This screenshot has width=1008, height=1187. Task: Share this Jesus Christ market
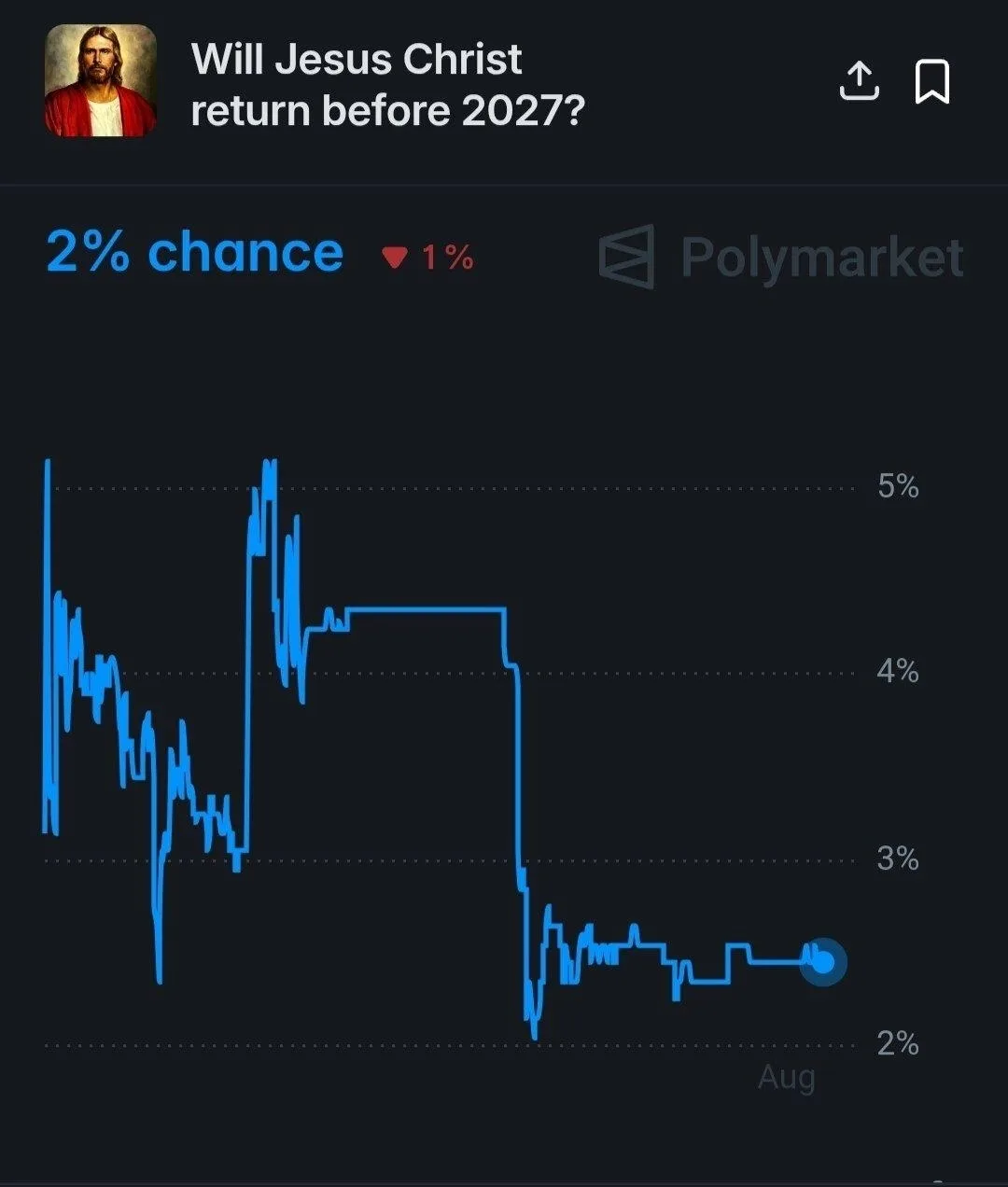(x=859, y=81)
